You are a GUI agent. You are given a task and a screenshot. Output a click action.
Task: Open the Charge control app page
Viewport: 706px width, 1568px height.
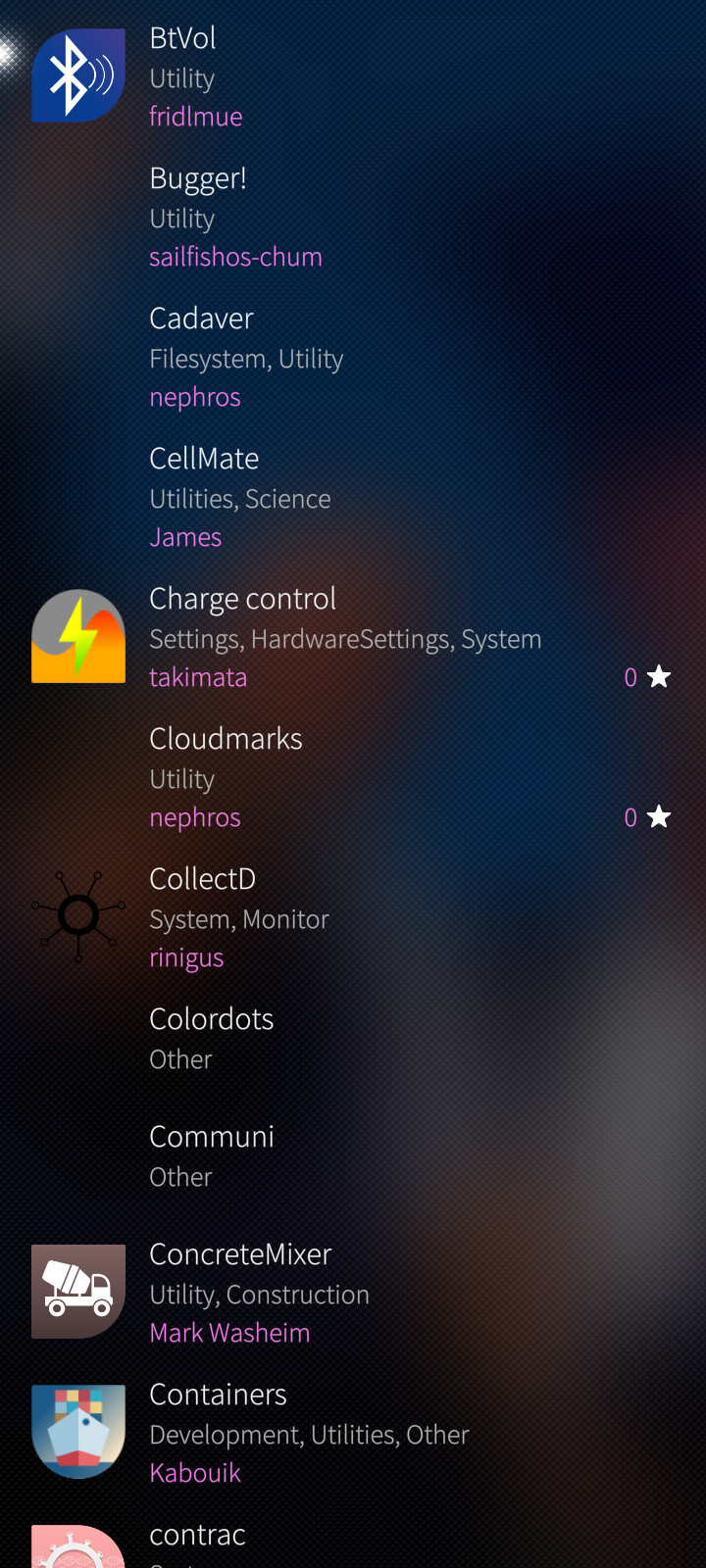click(x=353, y=637)
